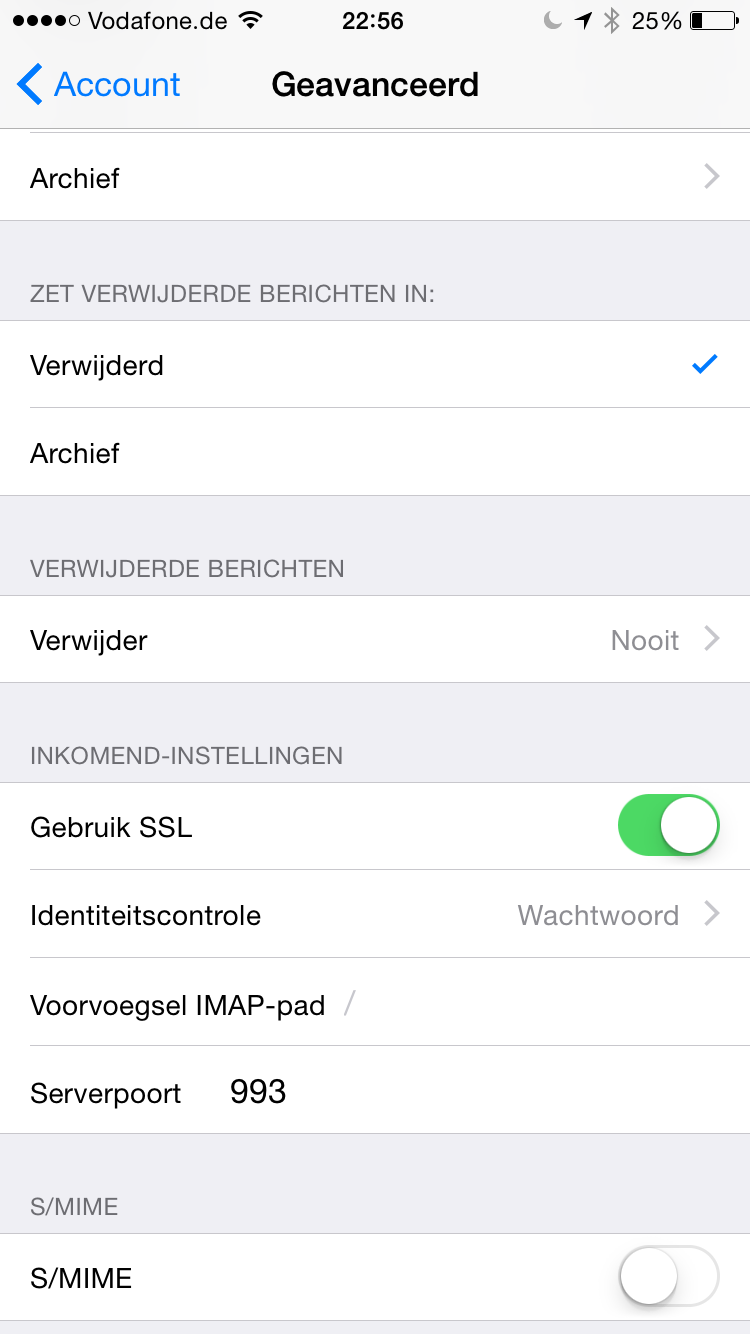Image resolution: width=750 pixels, height=1334 pixels.
Task: Go back to Account
Action: 99,85
